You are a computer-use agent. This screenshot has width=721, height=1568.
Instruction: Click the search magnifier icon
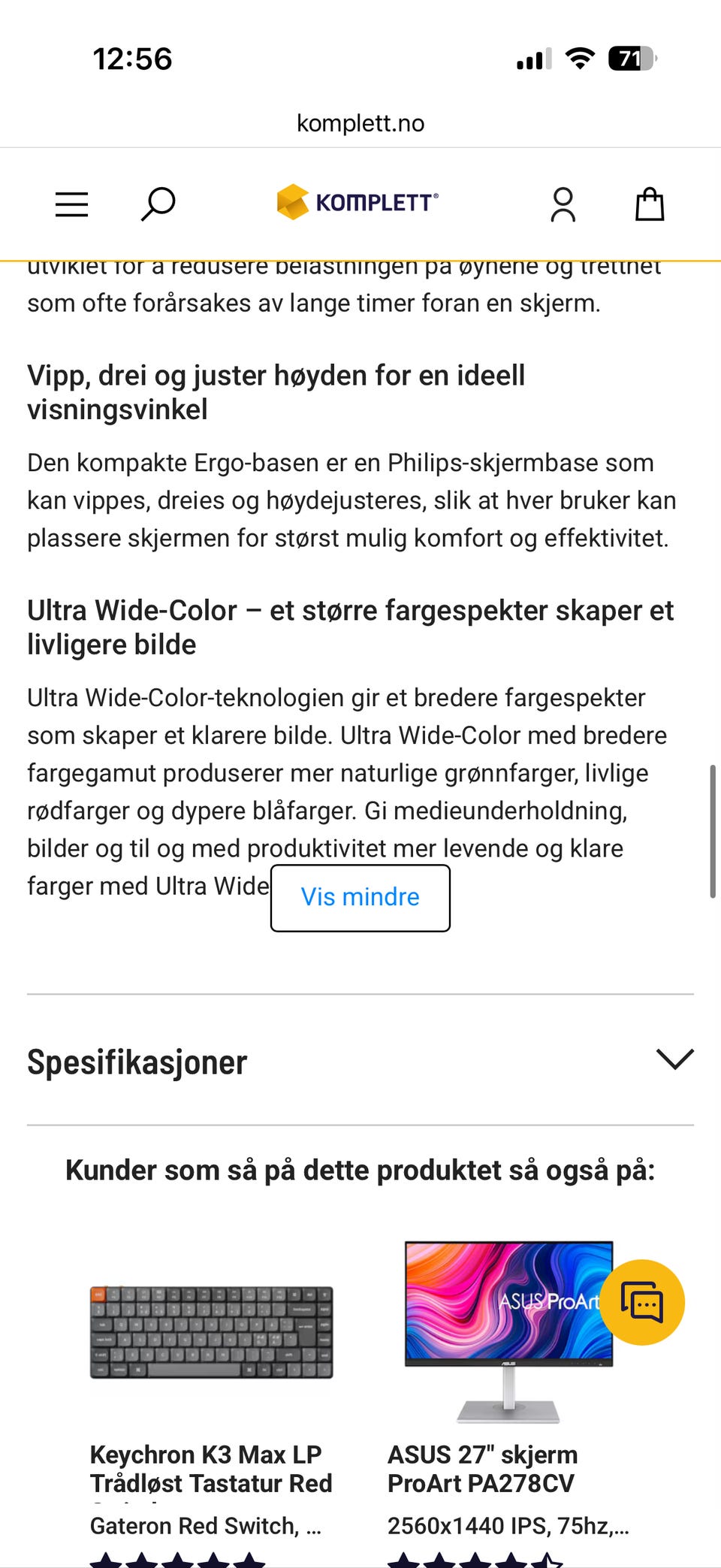coord(157,204)
